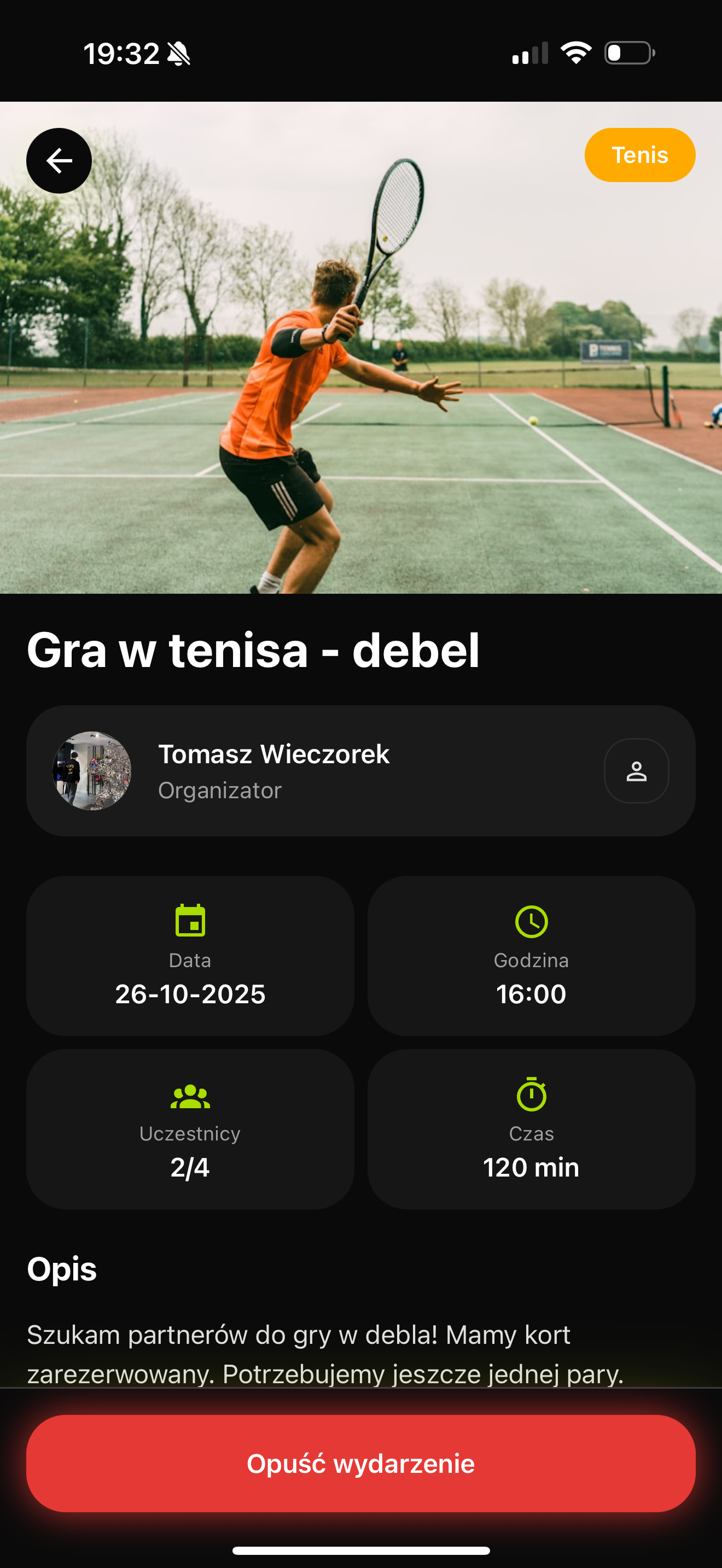Tap the back arrow icon

click(59, 160)
